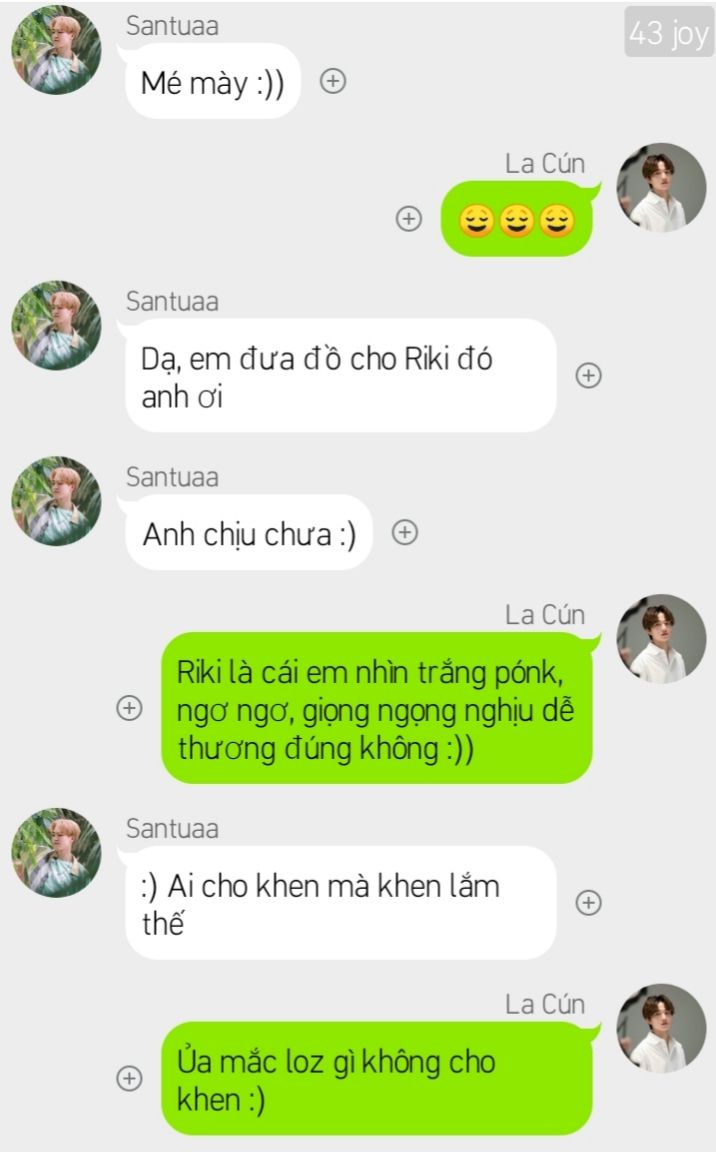The width and height of the screenshot is (716, 1152).
Task: Tap the plus beside "Riki là cái em nhìn trắng pónk"
Action: (129, 708)
